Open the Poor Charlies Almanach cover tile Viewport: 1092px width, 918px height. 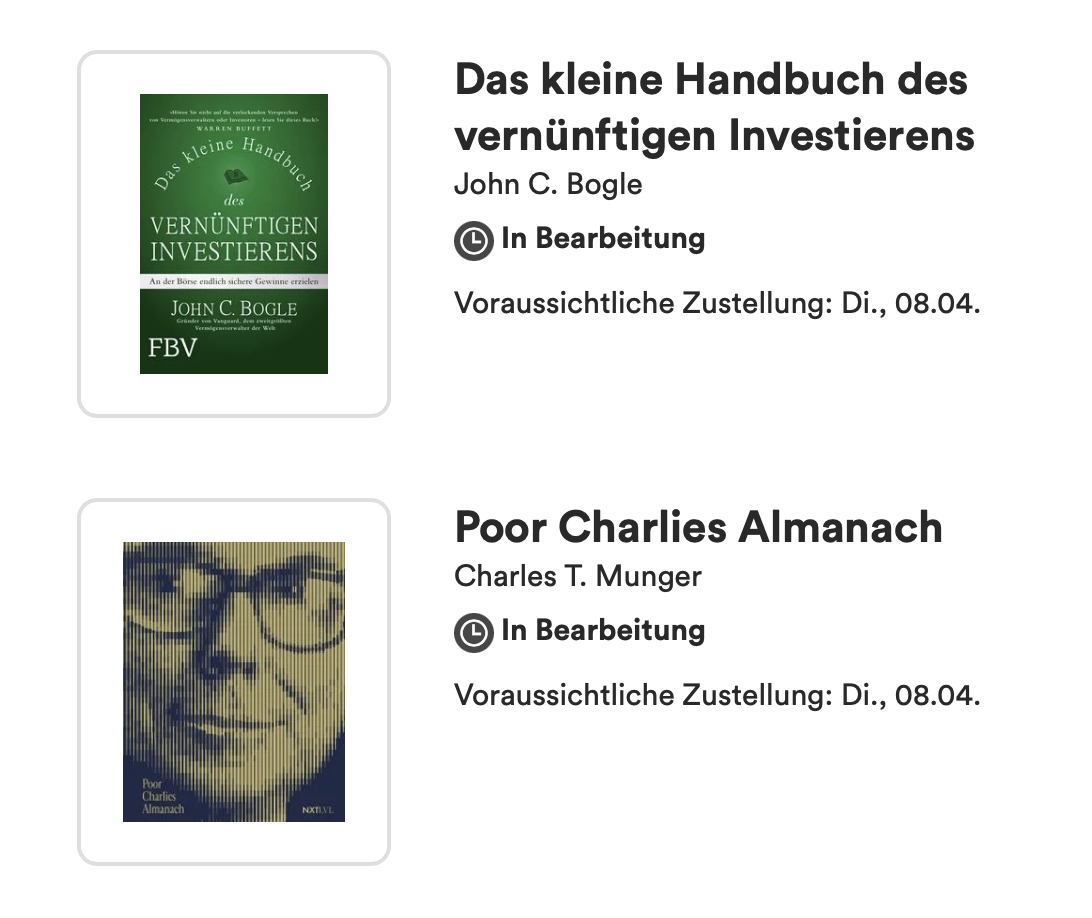234,681
